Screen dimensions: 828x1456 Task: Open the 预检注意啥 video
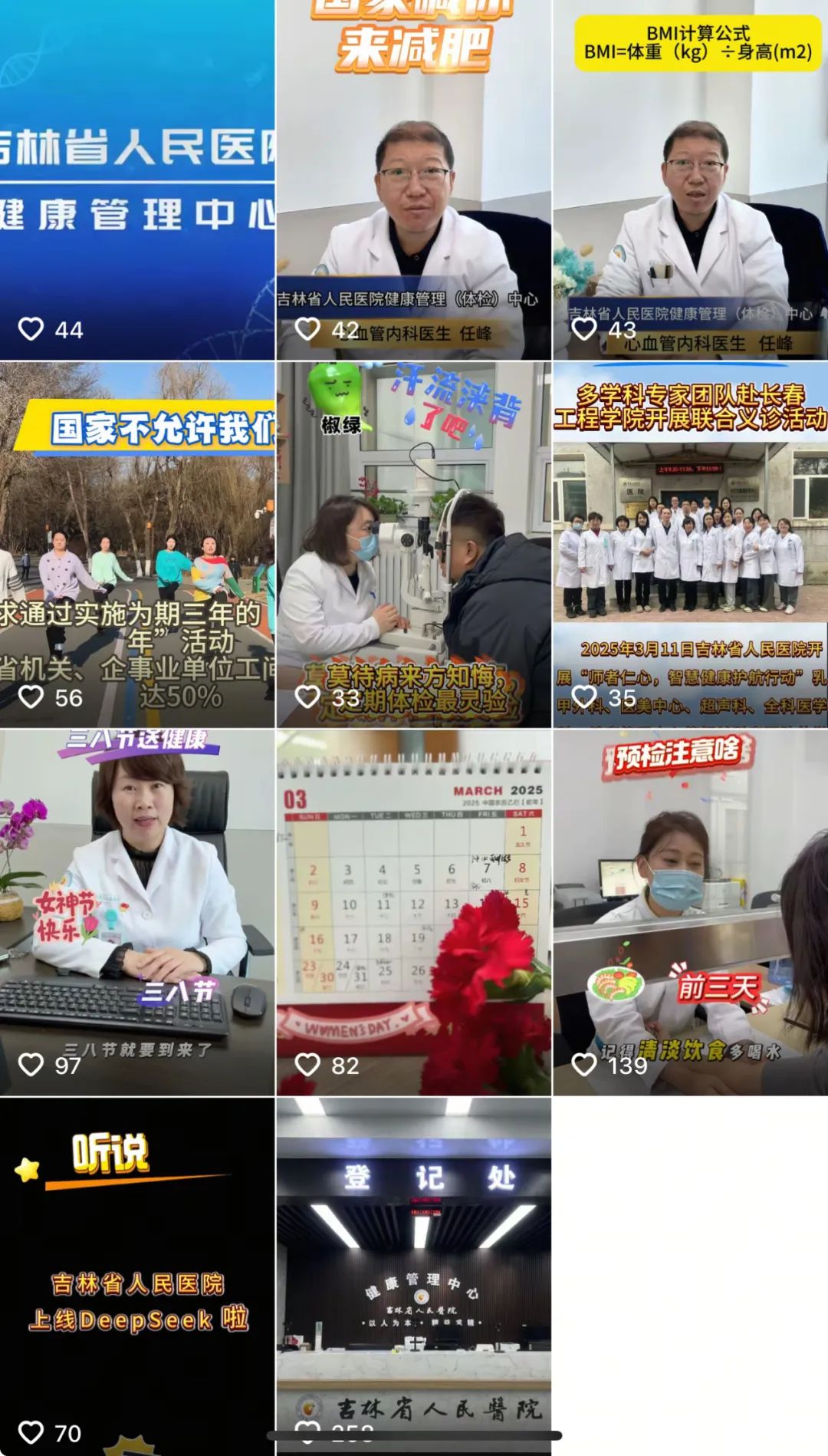coord(690,912)
